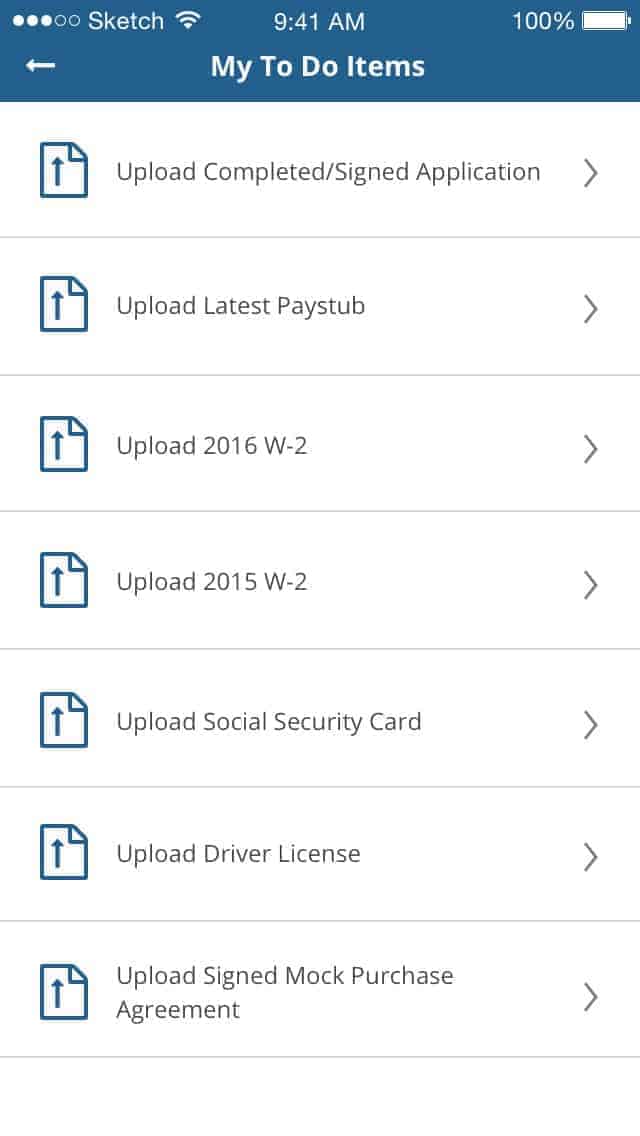Screen dimensions: 640x1136
Task: Open Upload Social Security Card
Action: click(x=320, y=718)
